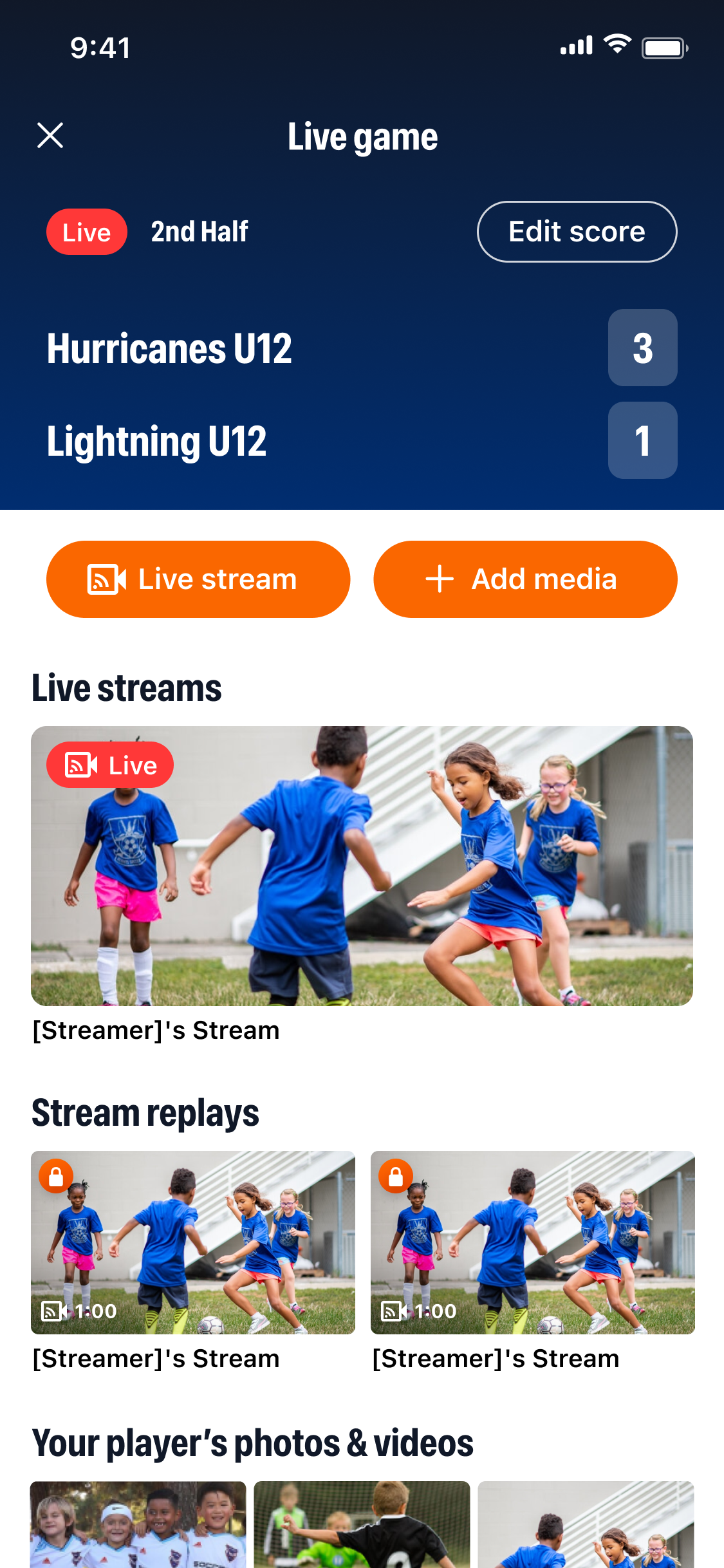Open the third player photo with blue shirts
This screenshot has width=724, height=1568.
coord(586,1524)
